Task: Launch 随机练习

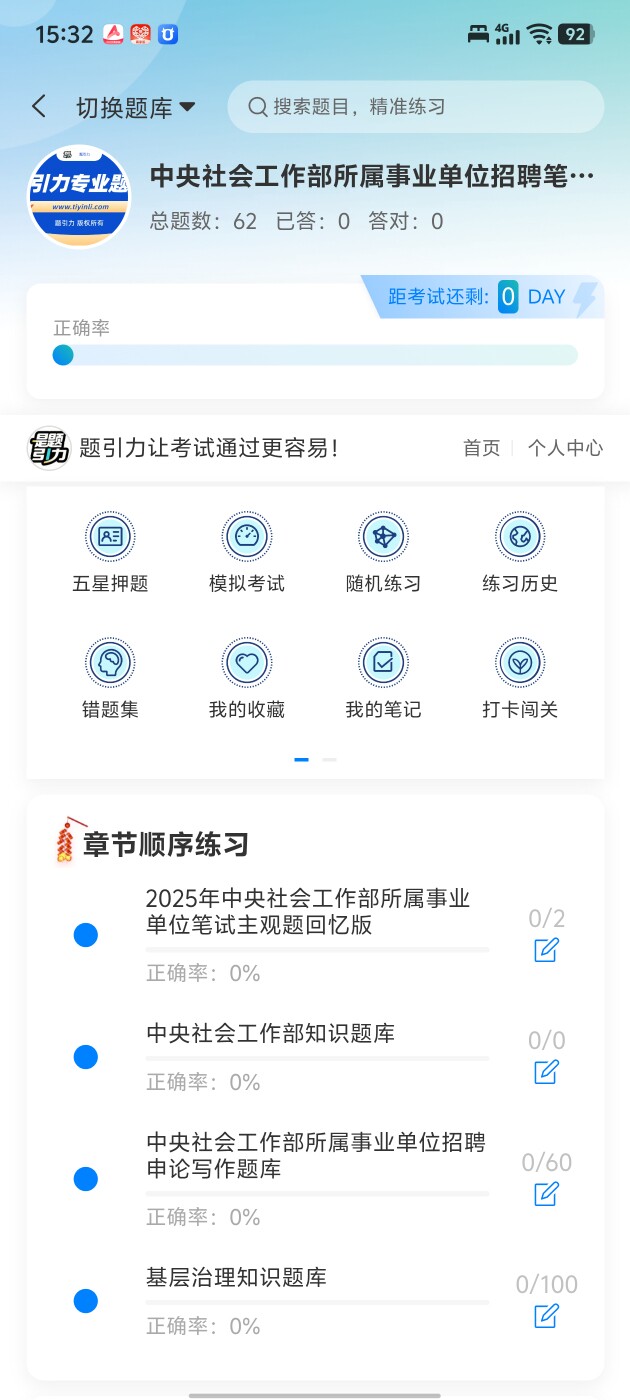Action: tap(383, 553)
